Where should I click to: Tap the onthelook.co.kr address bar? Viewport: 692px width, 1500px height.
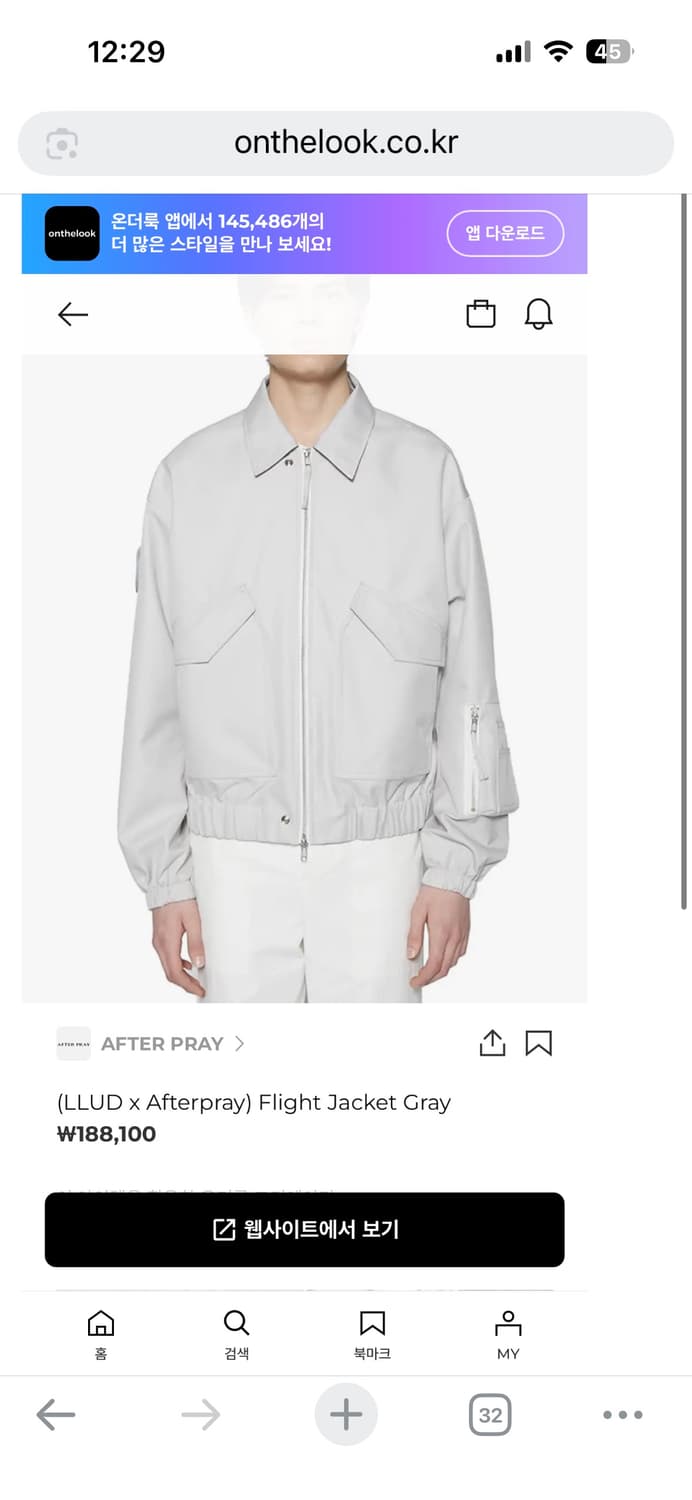pos(346,143)
